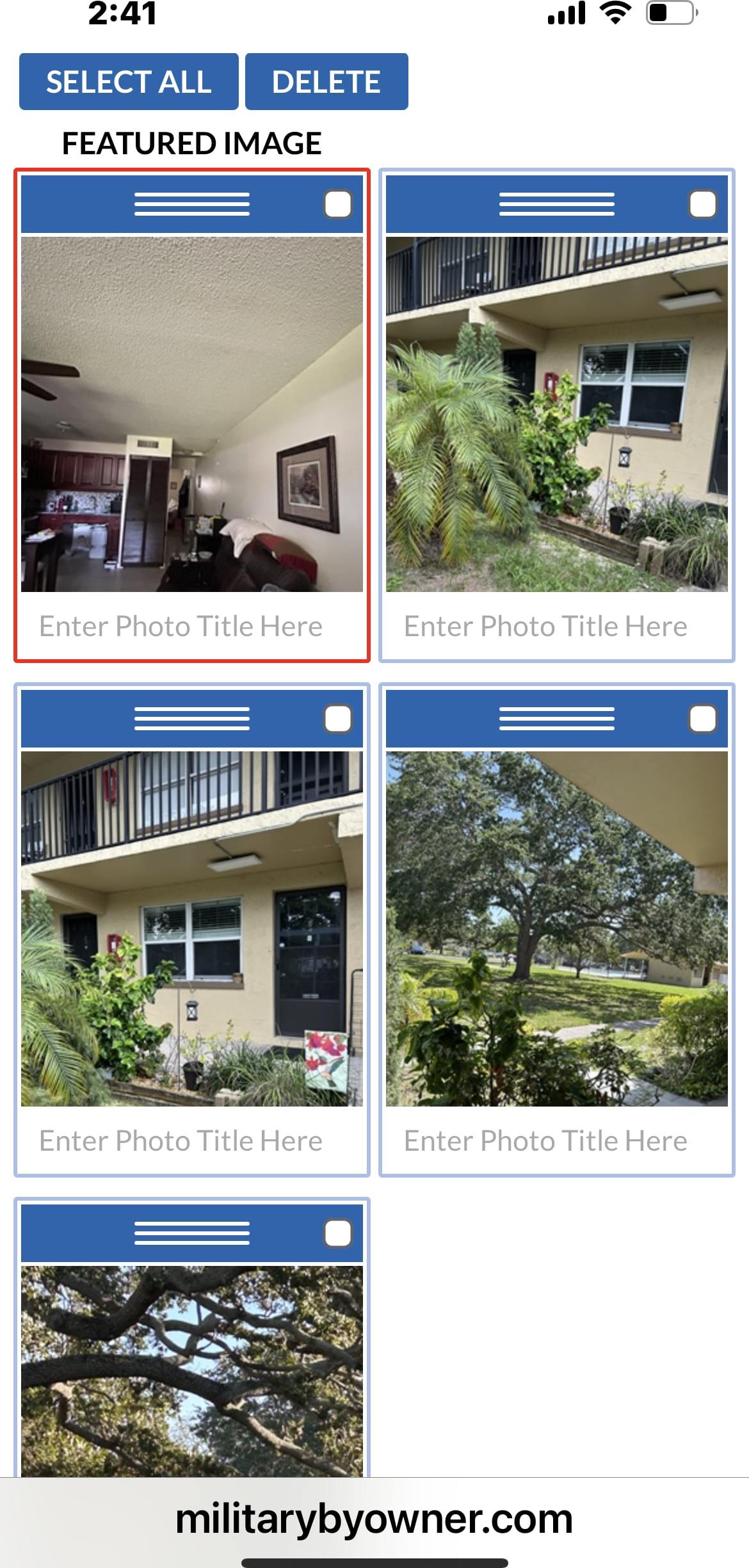Mark the checkbox on the oak tree lawn photo

click(x=702, y=719)
